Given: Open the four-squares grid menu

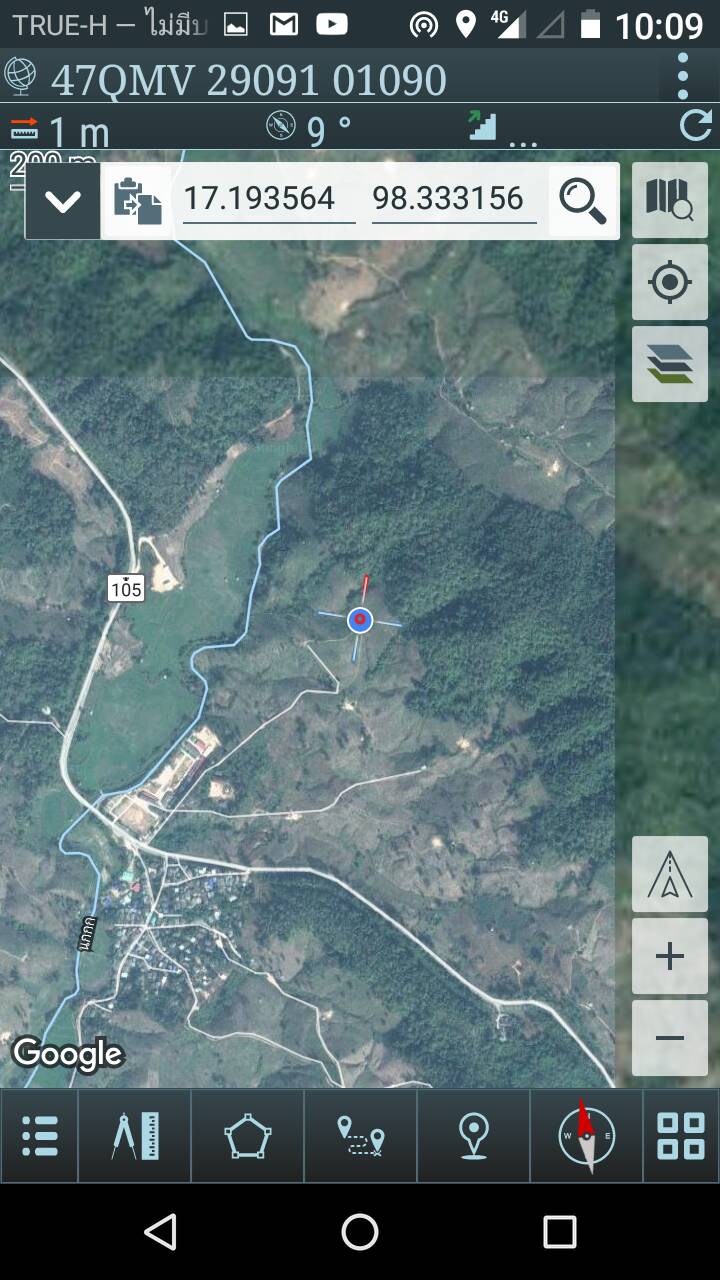Looking at the screenshot, I should point(681,1136).
